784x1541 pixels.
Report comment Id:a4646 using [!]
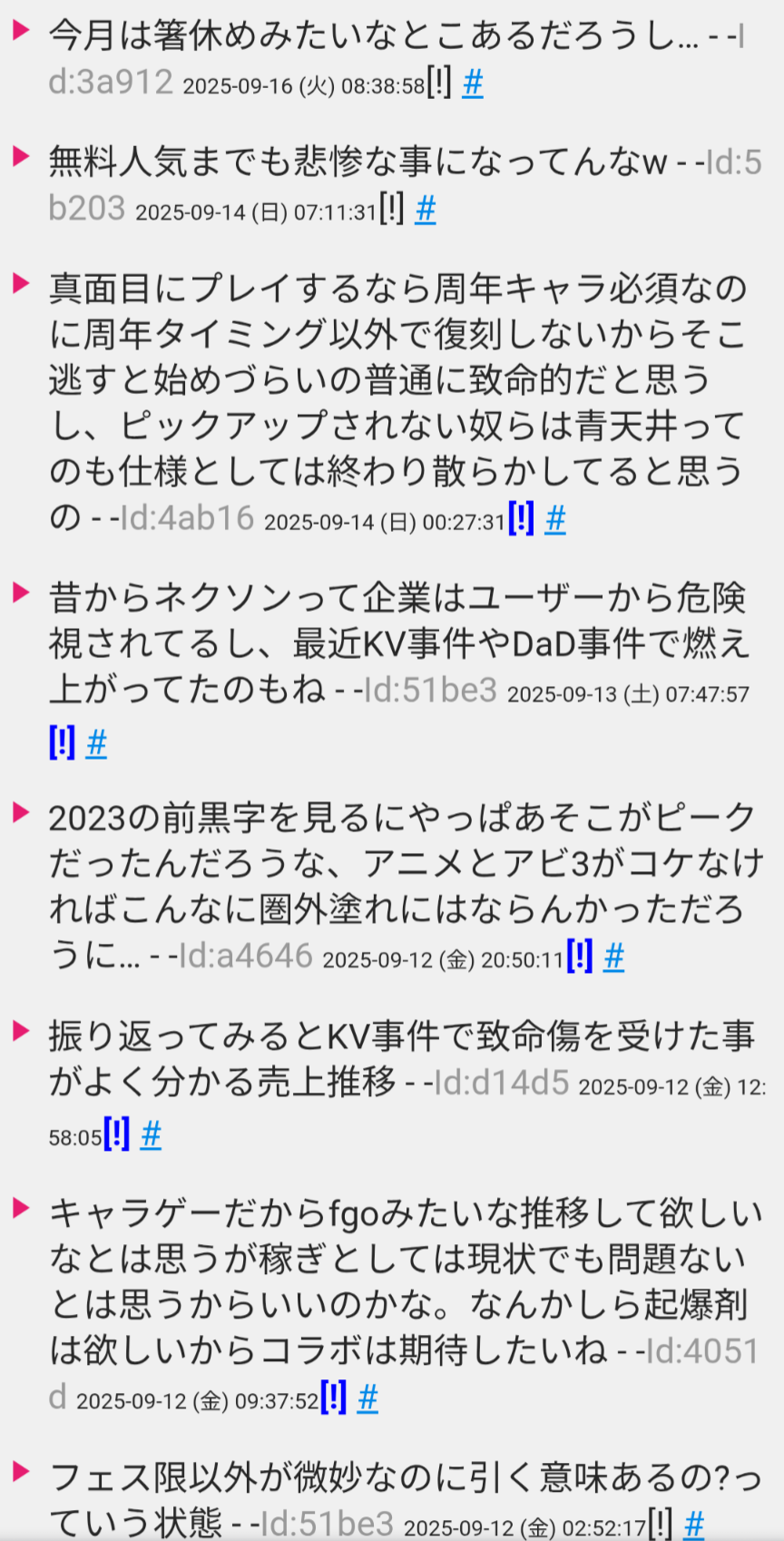[x=580, y=956]
